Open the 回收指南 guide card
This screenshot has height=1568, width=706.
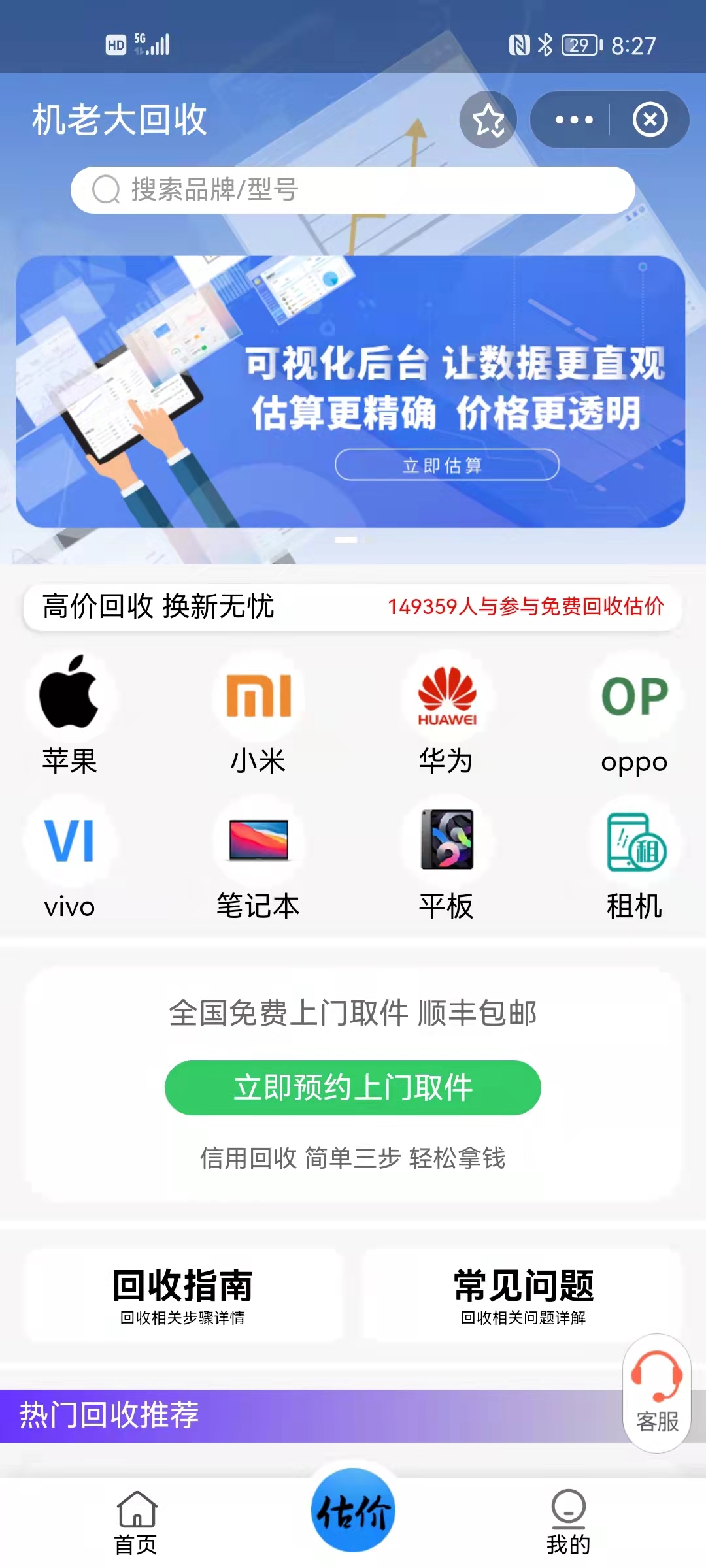(182, 1296)
